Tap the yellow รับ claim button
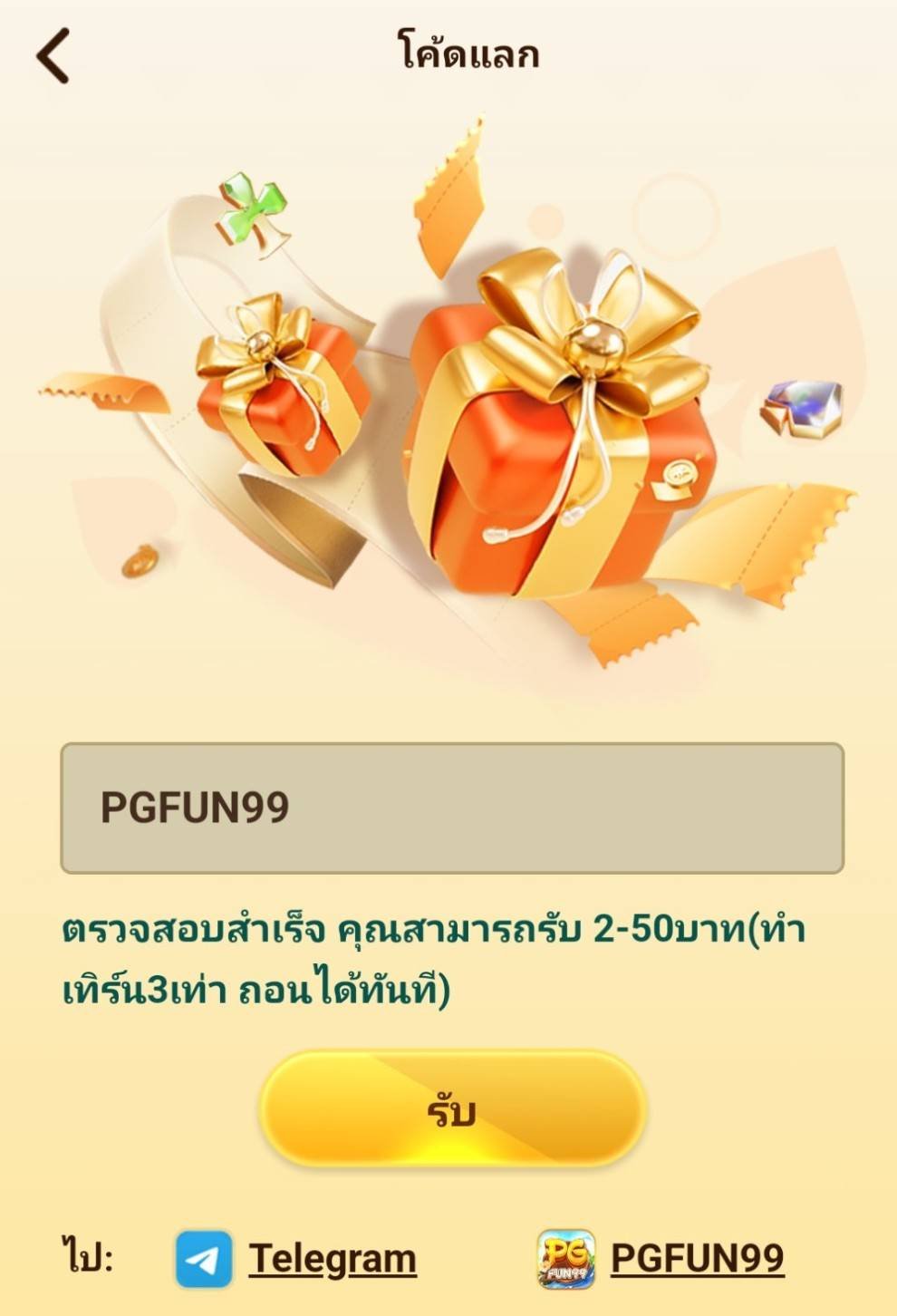The width and height of the screenshot is (897, 1316). coord(451,1108)
